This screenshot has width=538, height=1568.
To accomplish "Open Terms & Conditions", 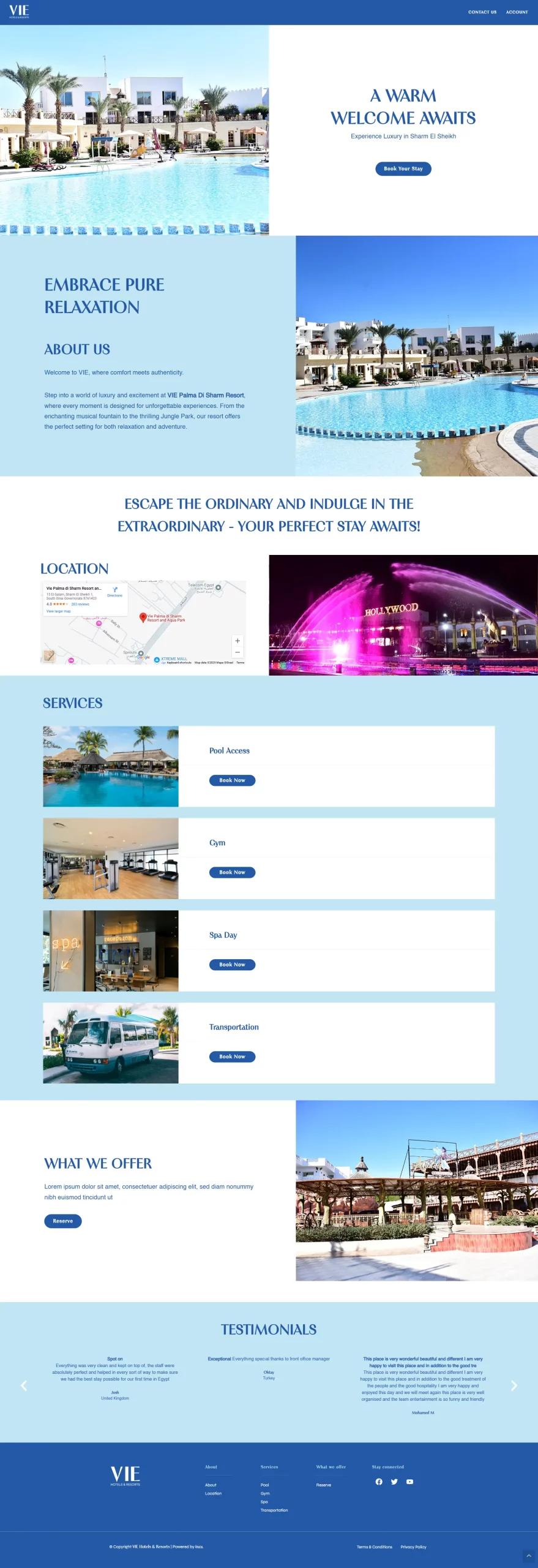I will pos(374,1547).
